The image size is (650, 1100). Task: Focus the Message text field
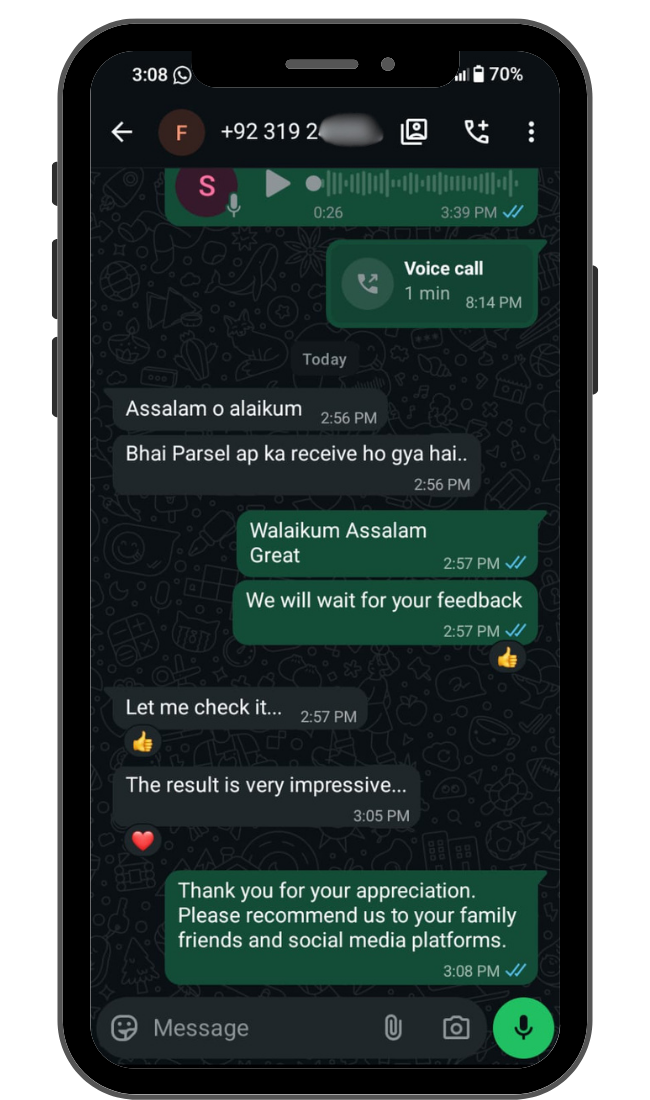point(259,1028)
